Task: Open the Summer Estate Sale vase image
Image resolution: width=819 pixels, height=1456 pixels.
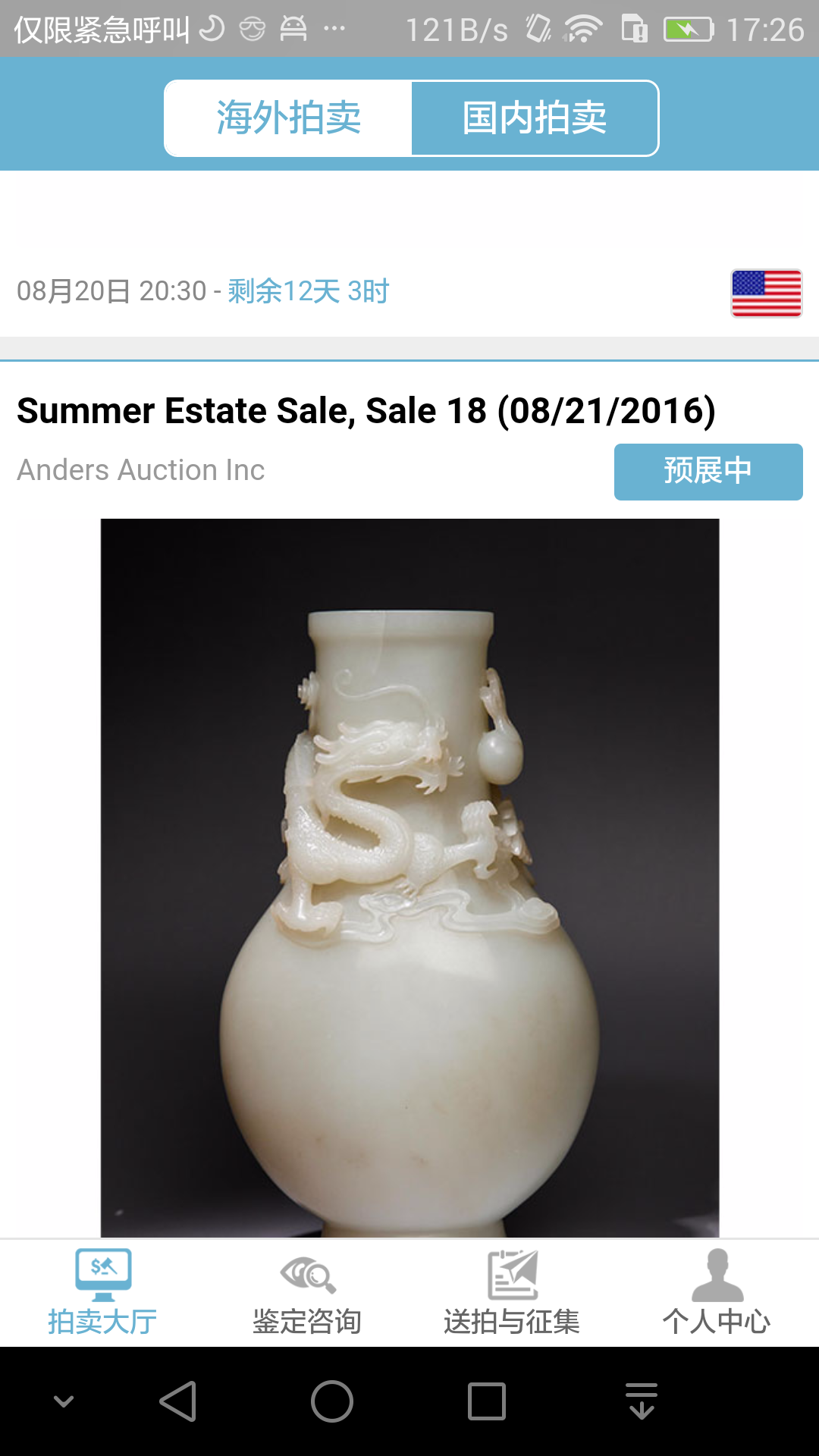Action: click(409, 876)
